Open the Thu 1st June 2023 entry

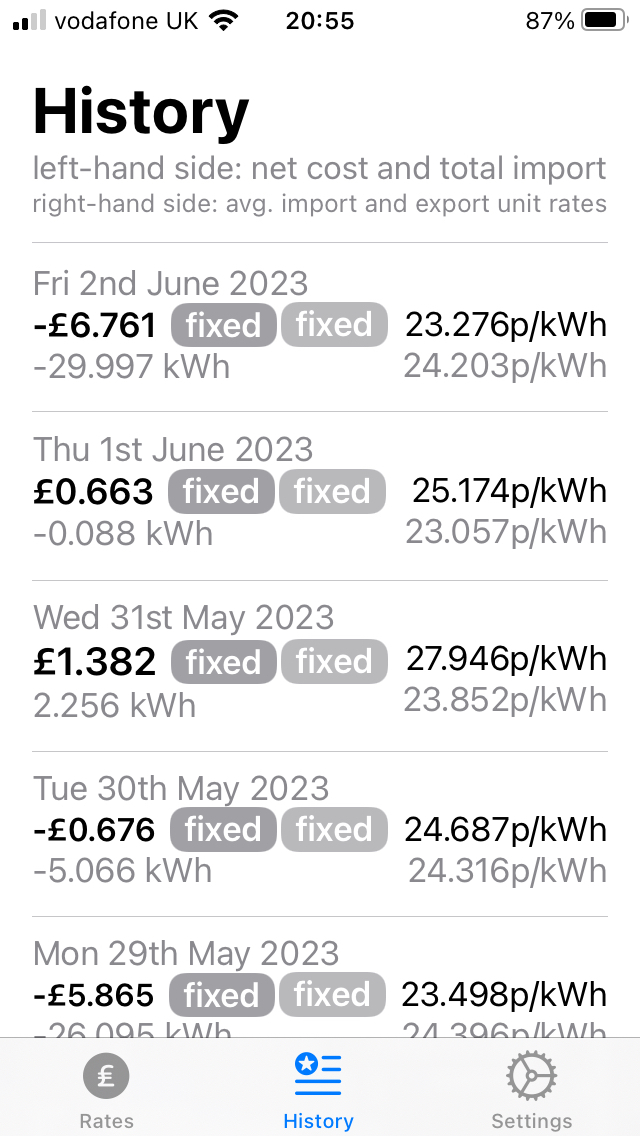pyautogui.click(x=320, y=496)
